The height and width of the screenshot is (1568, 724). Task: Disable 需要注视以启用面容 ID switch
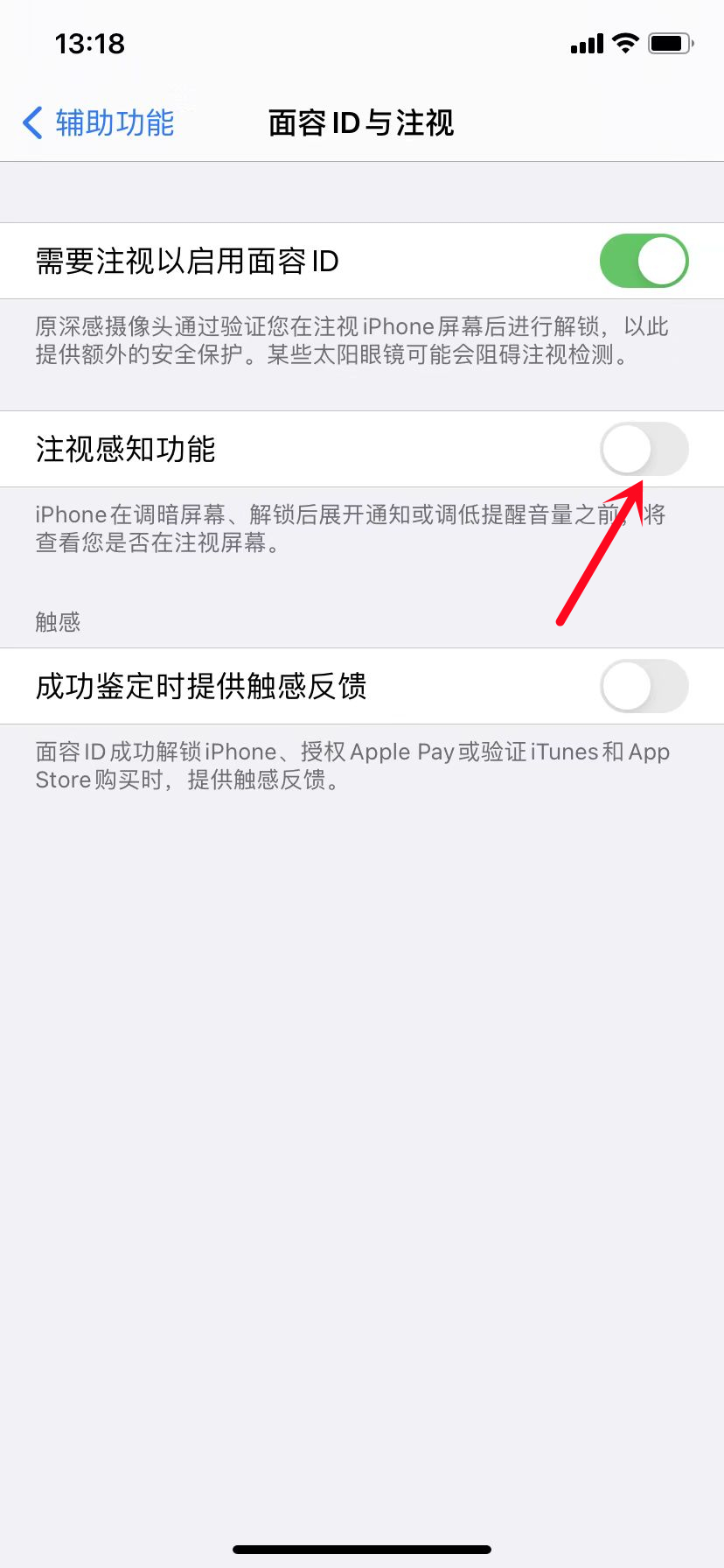[x=644, y=261]
